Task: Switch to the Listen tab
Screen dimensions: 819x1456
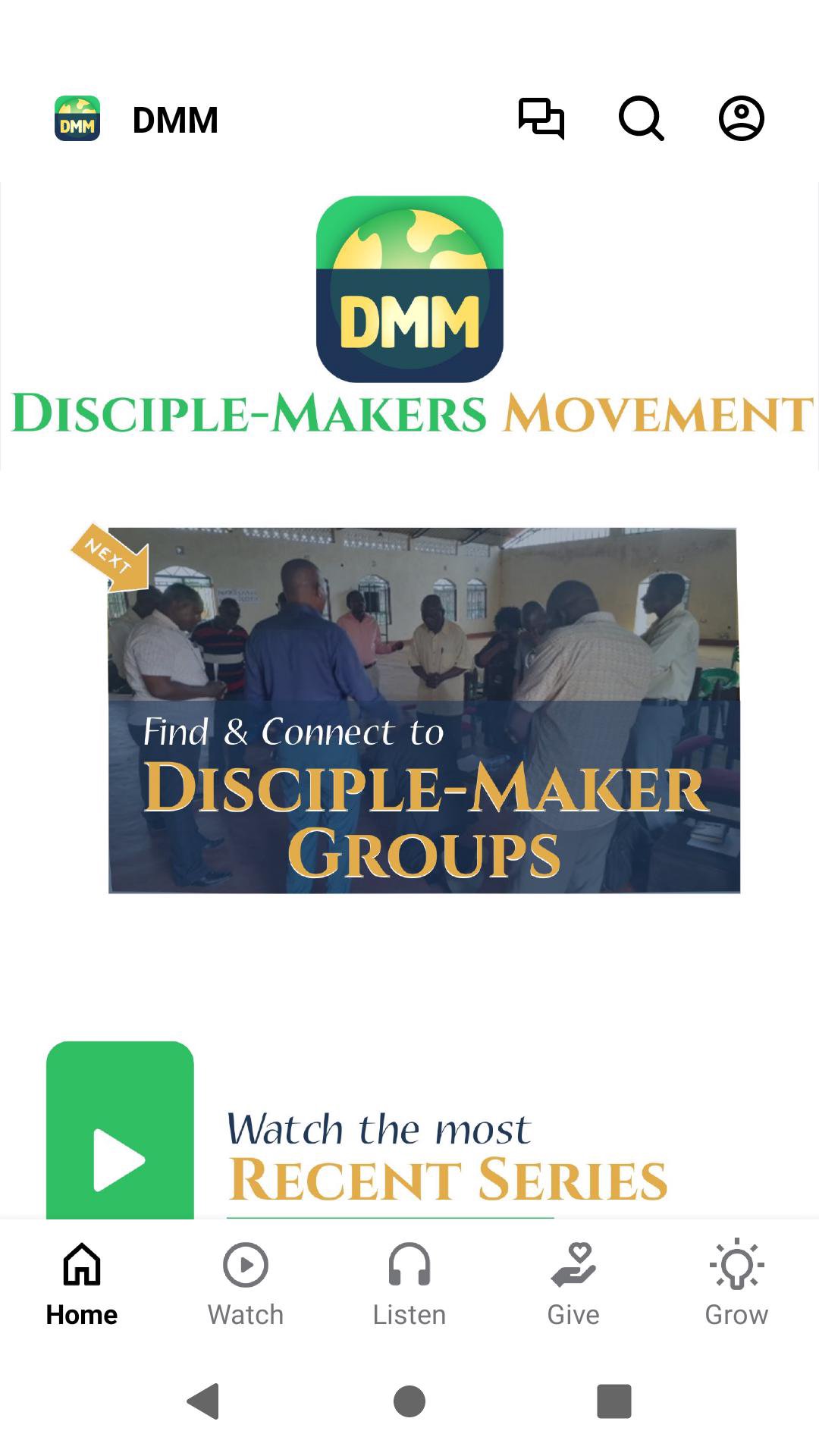Action: pos(409,1283)
